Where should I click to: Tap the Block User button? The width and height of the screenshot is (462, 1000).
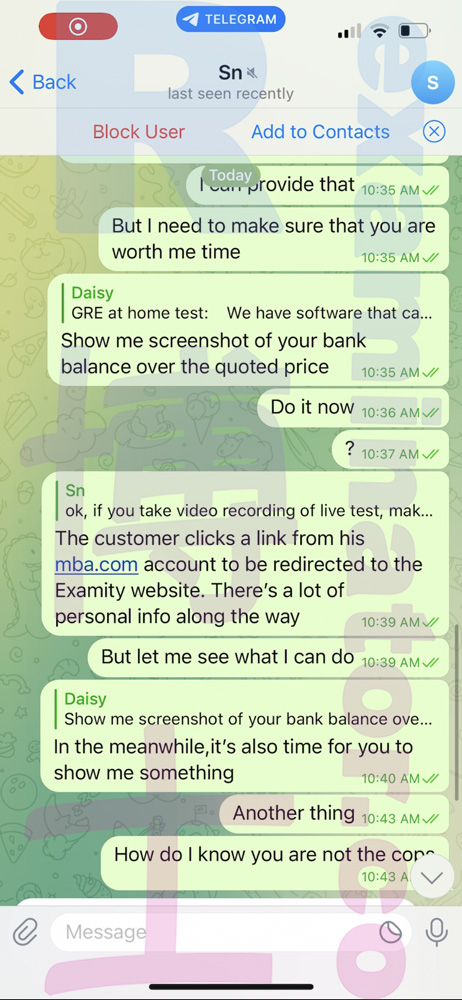(x=138, y=132)
